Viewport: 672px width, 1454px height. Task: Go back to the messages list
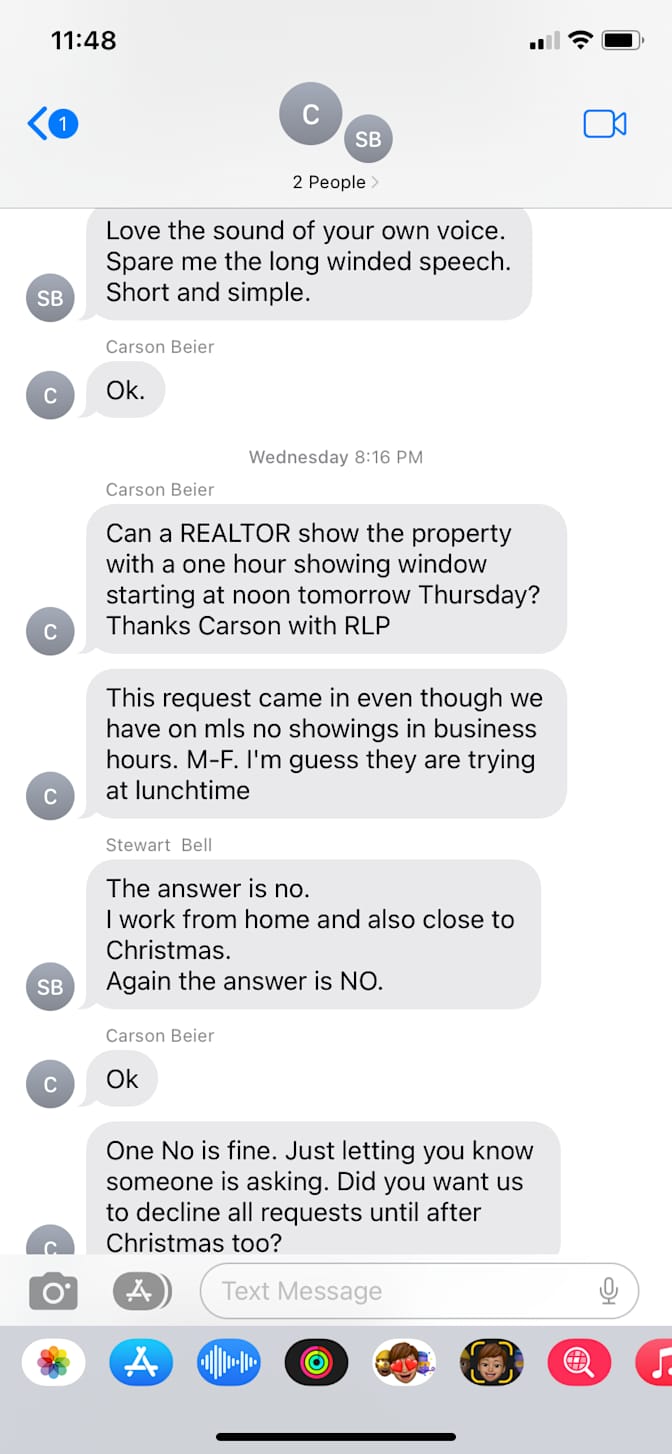pyautogui.click(x=50, y=124)
